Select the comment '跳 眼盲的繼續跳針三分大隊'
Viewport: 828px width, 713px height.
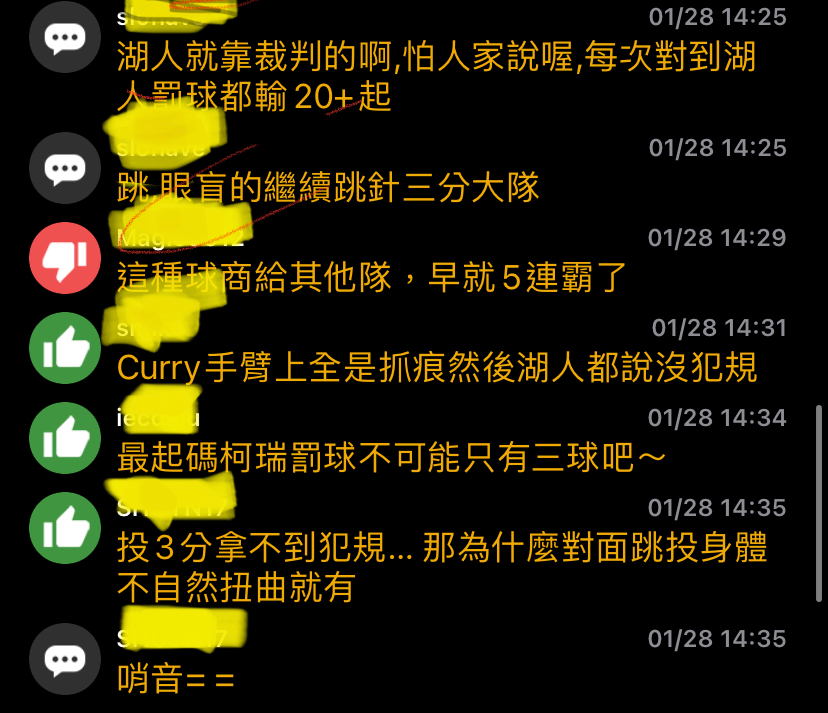pos(328,187)
